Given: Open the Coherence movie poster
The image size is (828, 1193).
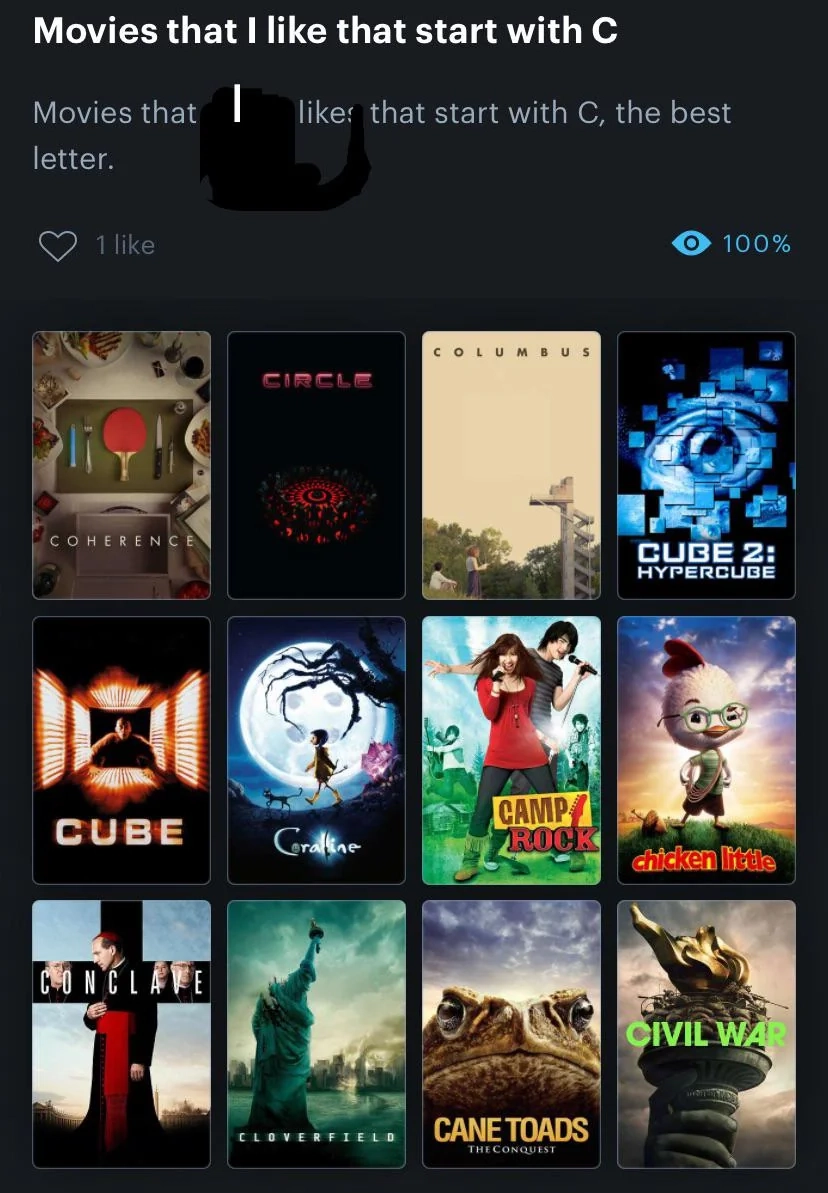Looking at the screenshot, I should tap(121, 465).
